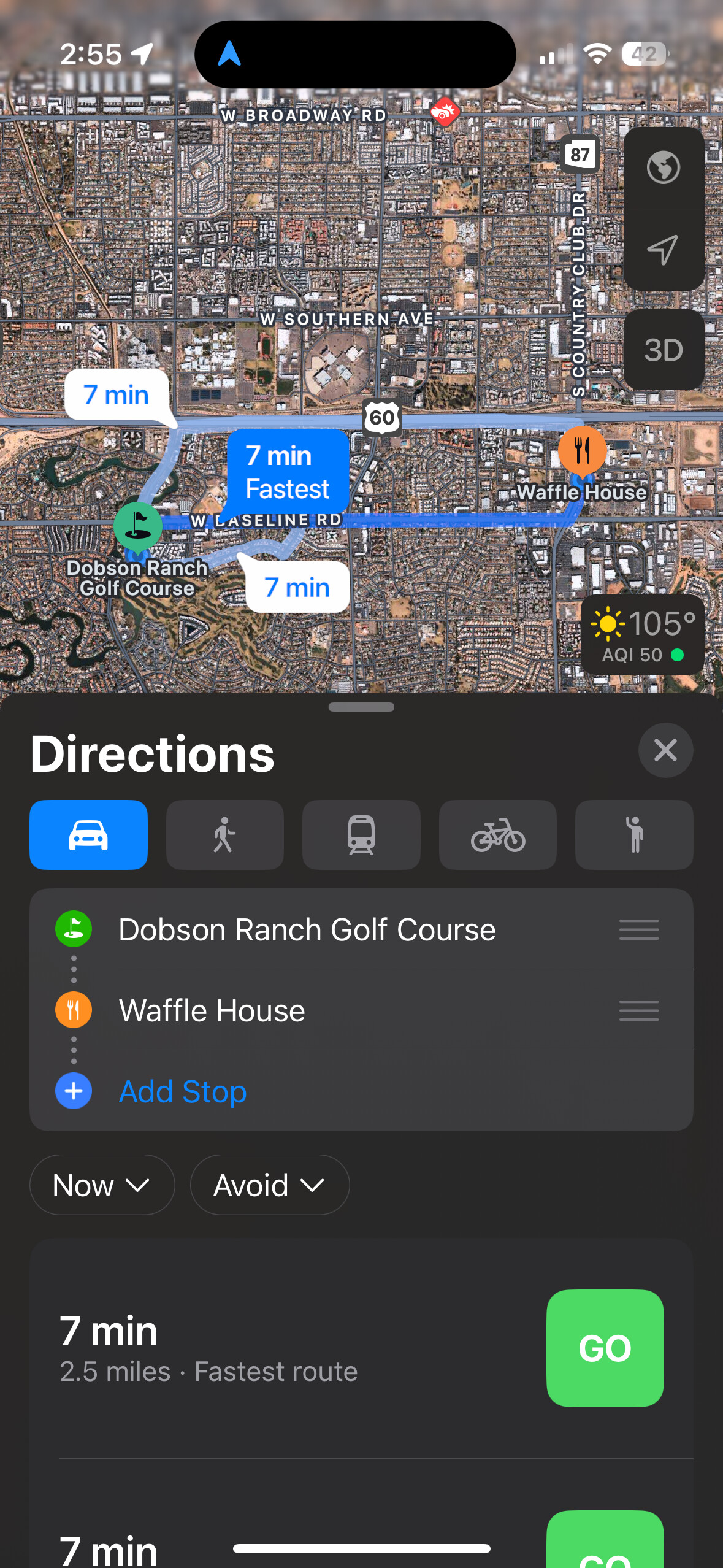This screenshot has height=1568, width=723.
Task: Tap the Dobson Ranch Golf Course pin
Action: (x=138, y=526)
